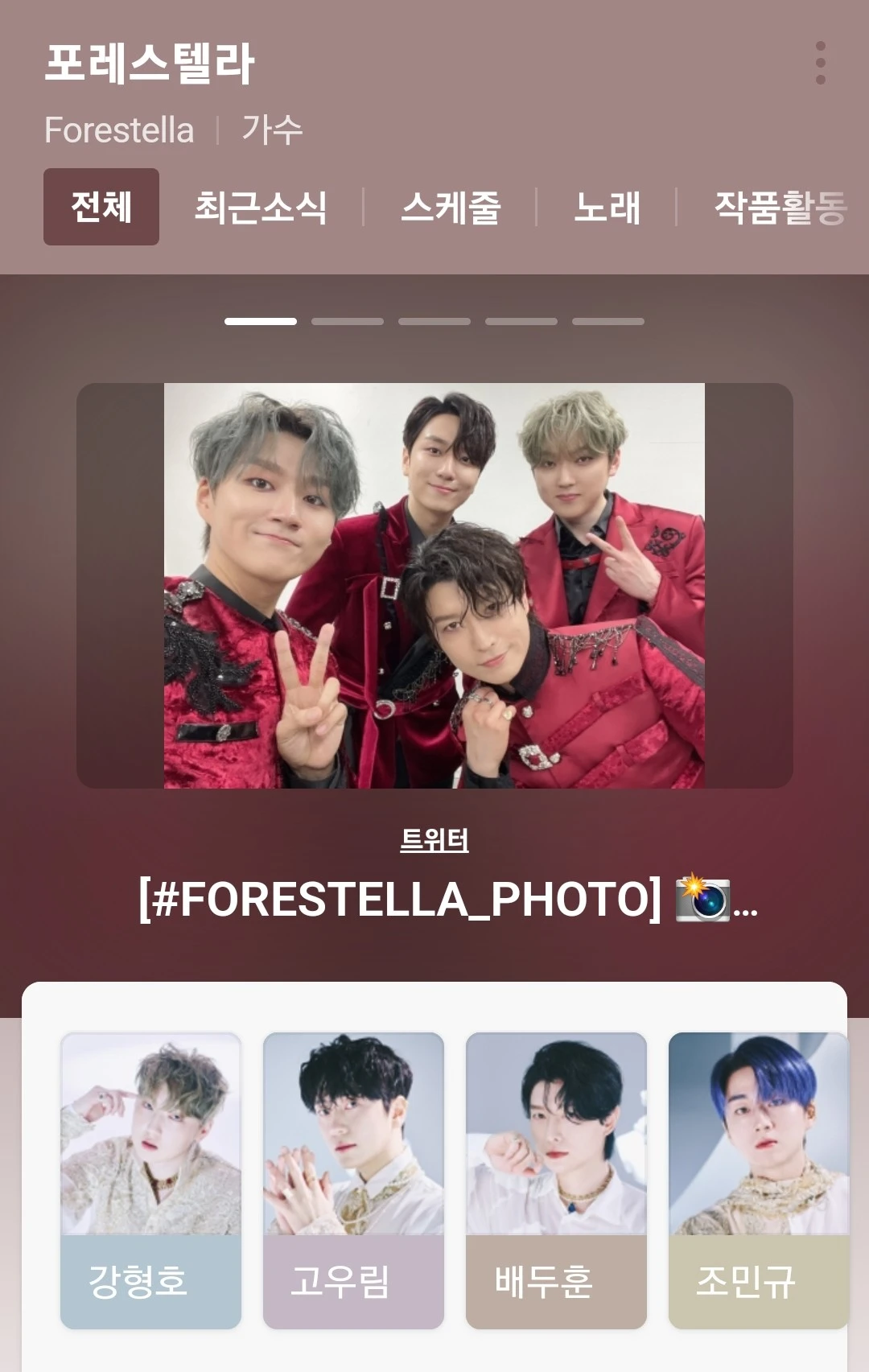Image resolution: width=869 pixels, height=1372 pixels.
Task: Go to the 작품활동 tab
Action: point(780,208)
